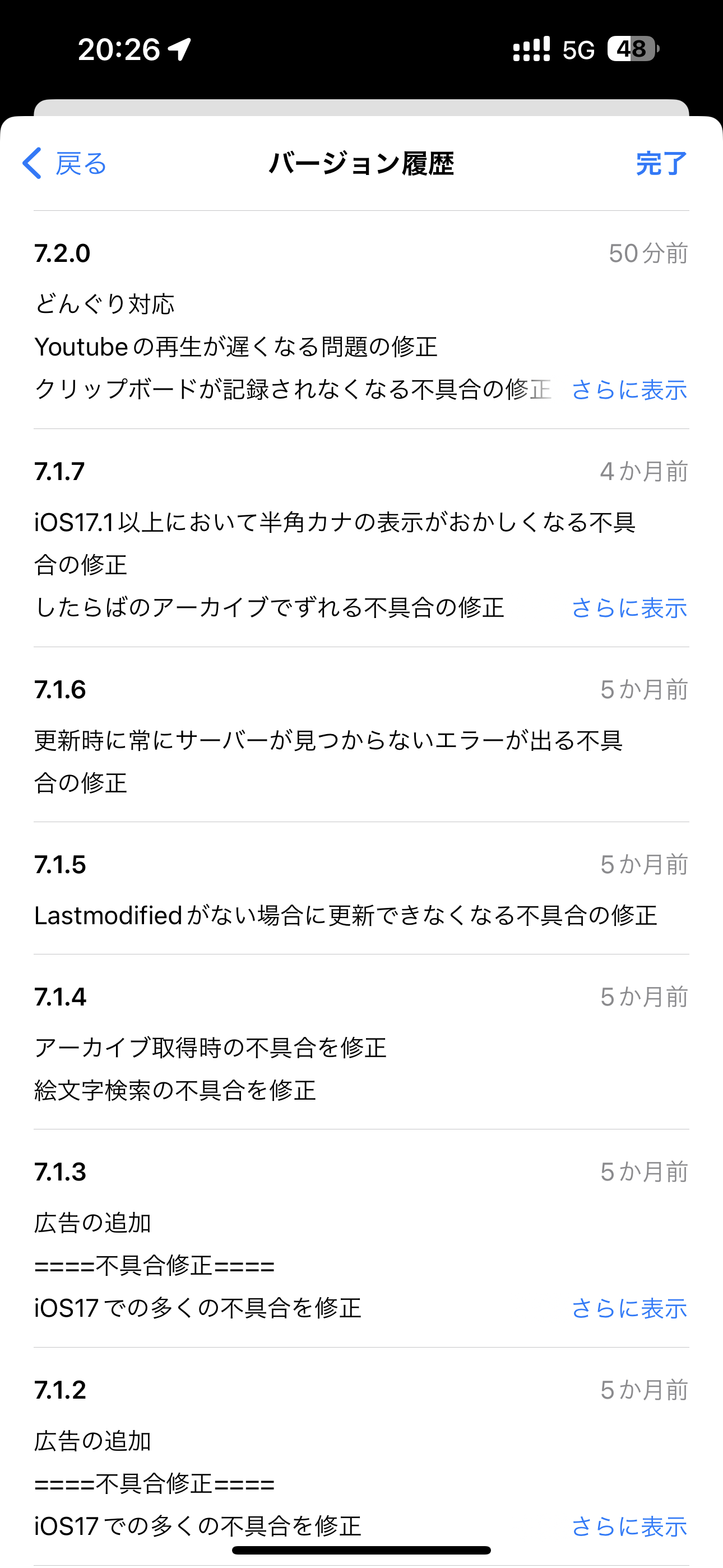Show more notes for version 7.1.3
This screenshot has width=723, height=1568.
[629, 1307]
